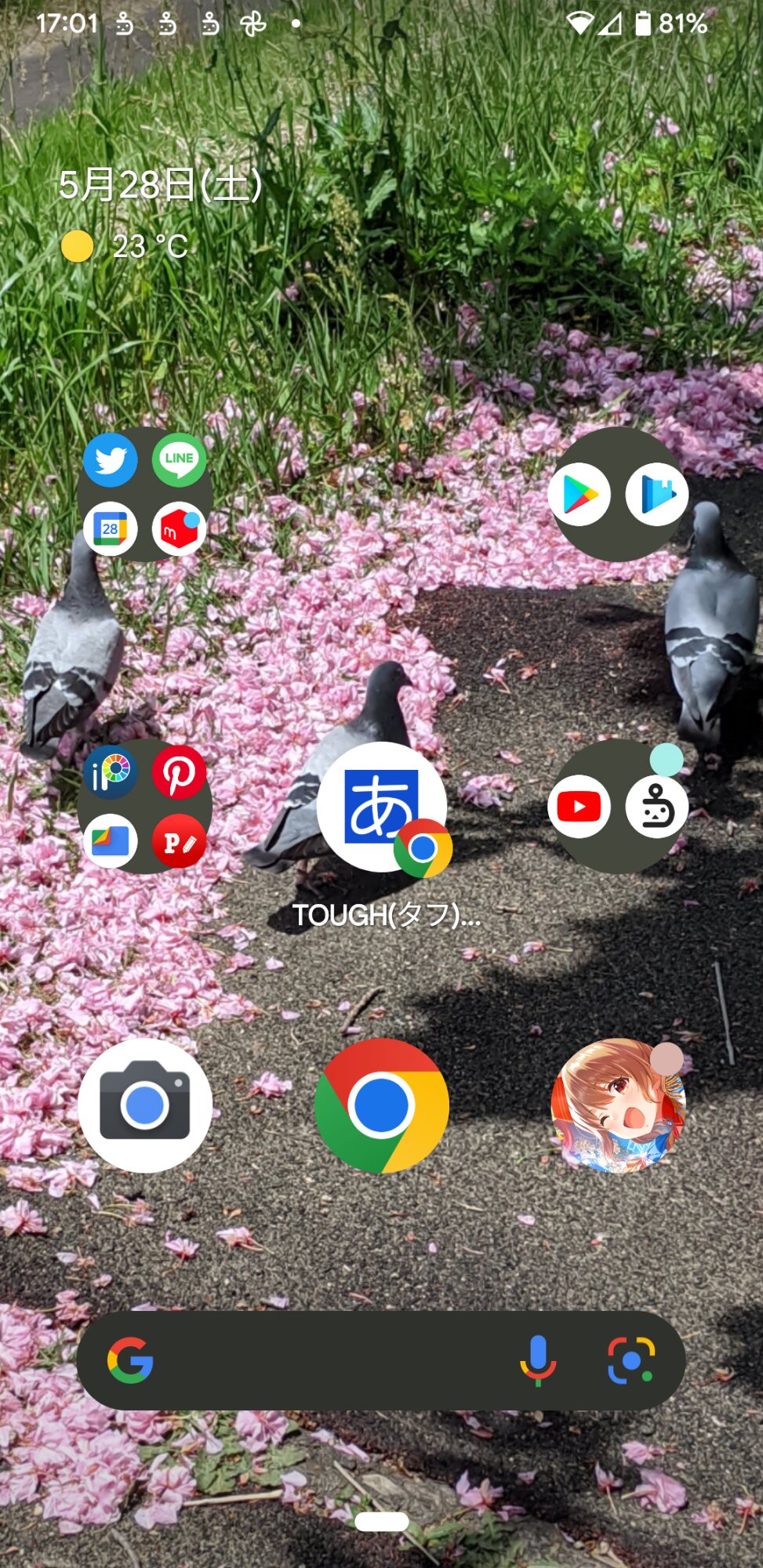Open the red Mercari app icon
Image resolution: width=763 pixels, height=1568 pixels.
180,529
